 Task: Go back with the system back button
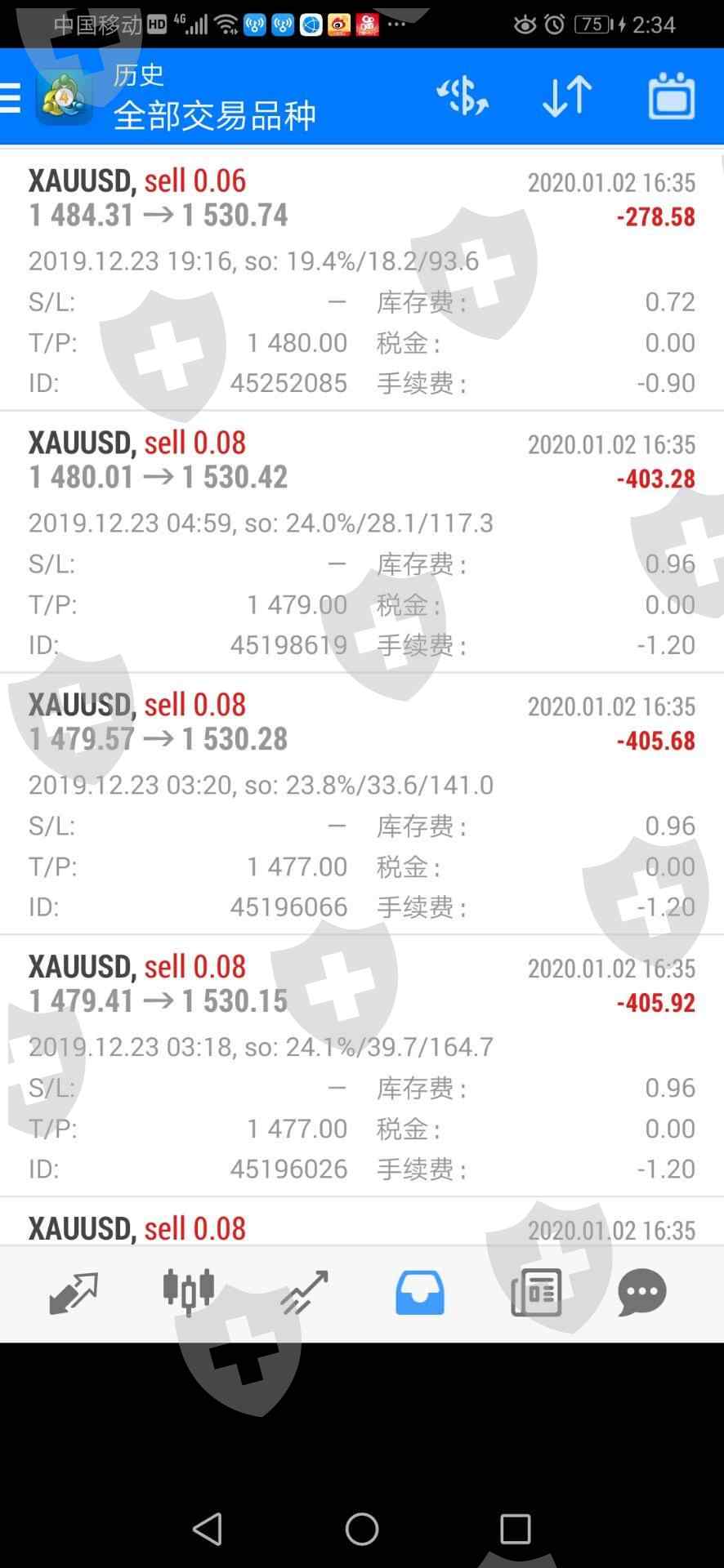pyautogui.click(x=208, y=1529)
